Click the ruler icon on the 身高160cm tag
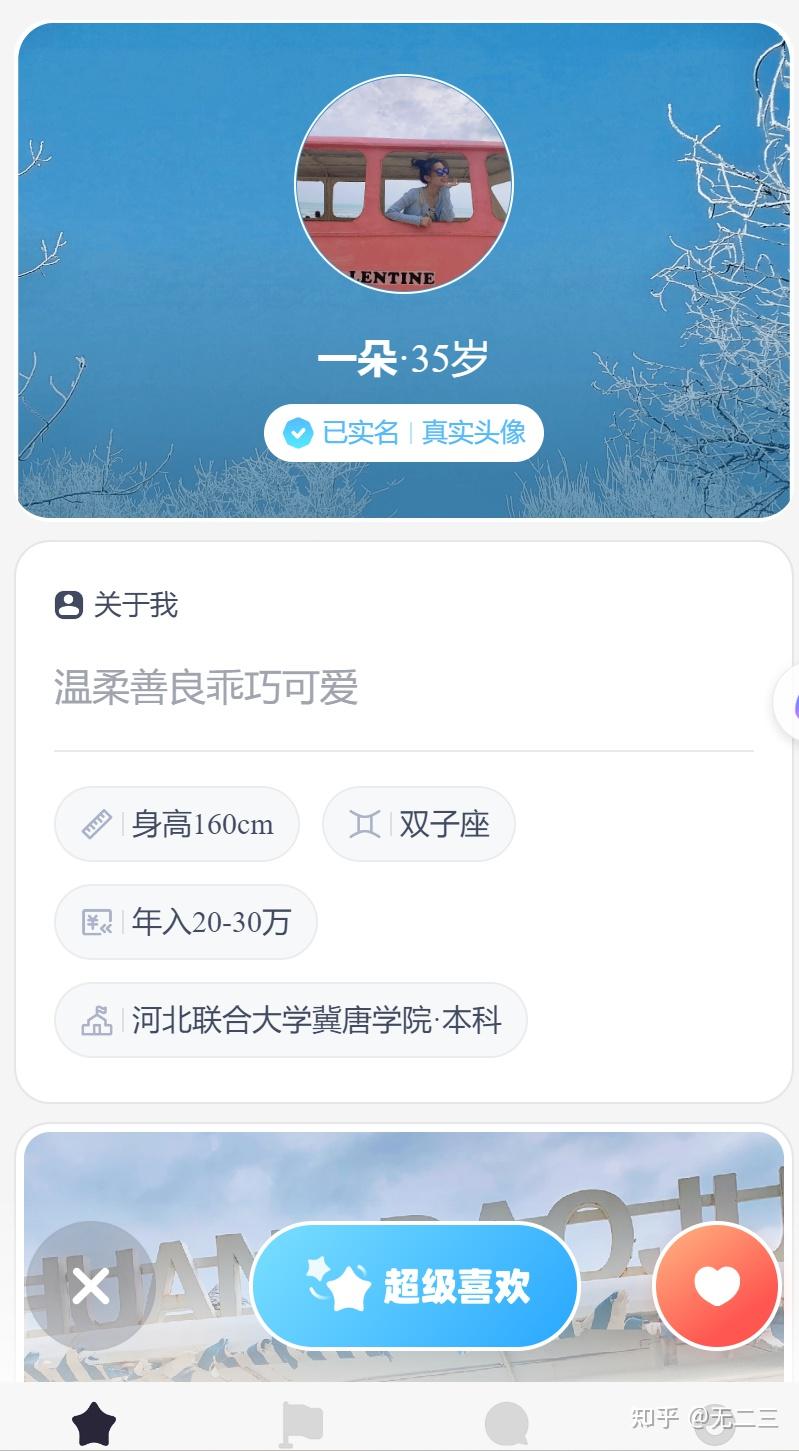This screenshot has width=799, height=1451. (96, 823)
